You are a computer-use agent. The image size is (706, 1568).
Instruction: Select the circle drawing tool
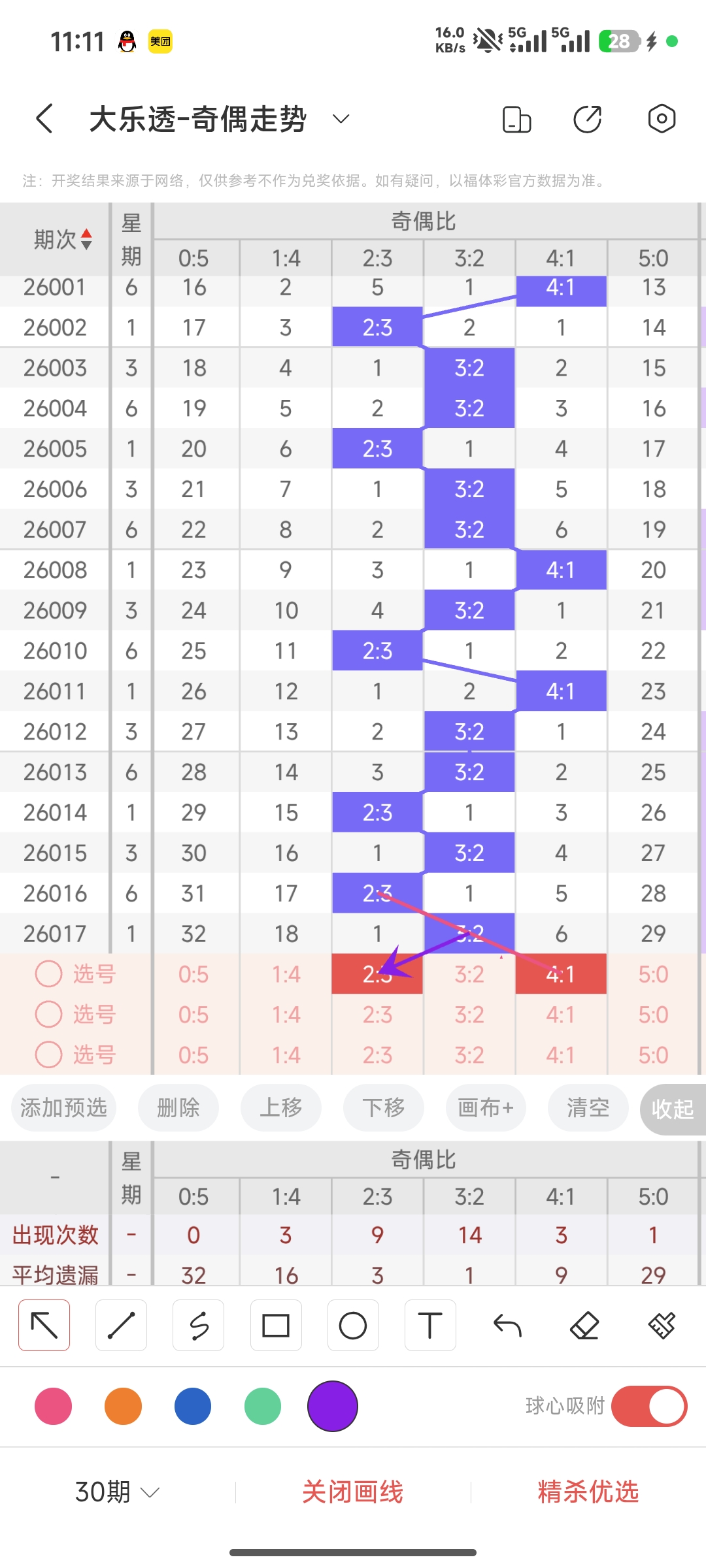tap(352, 1326)
